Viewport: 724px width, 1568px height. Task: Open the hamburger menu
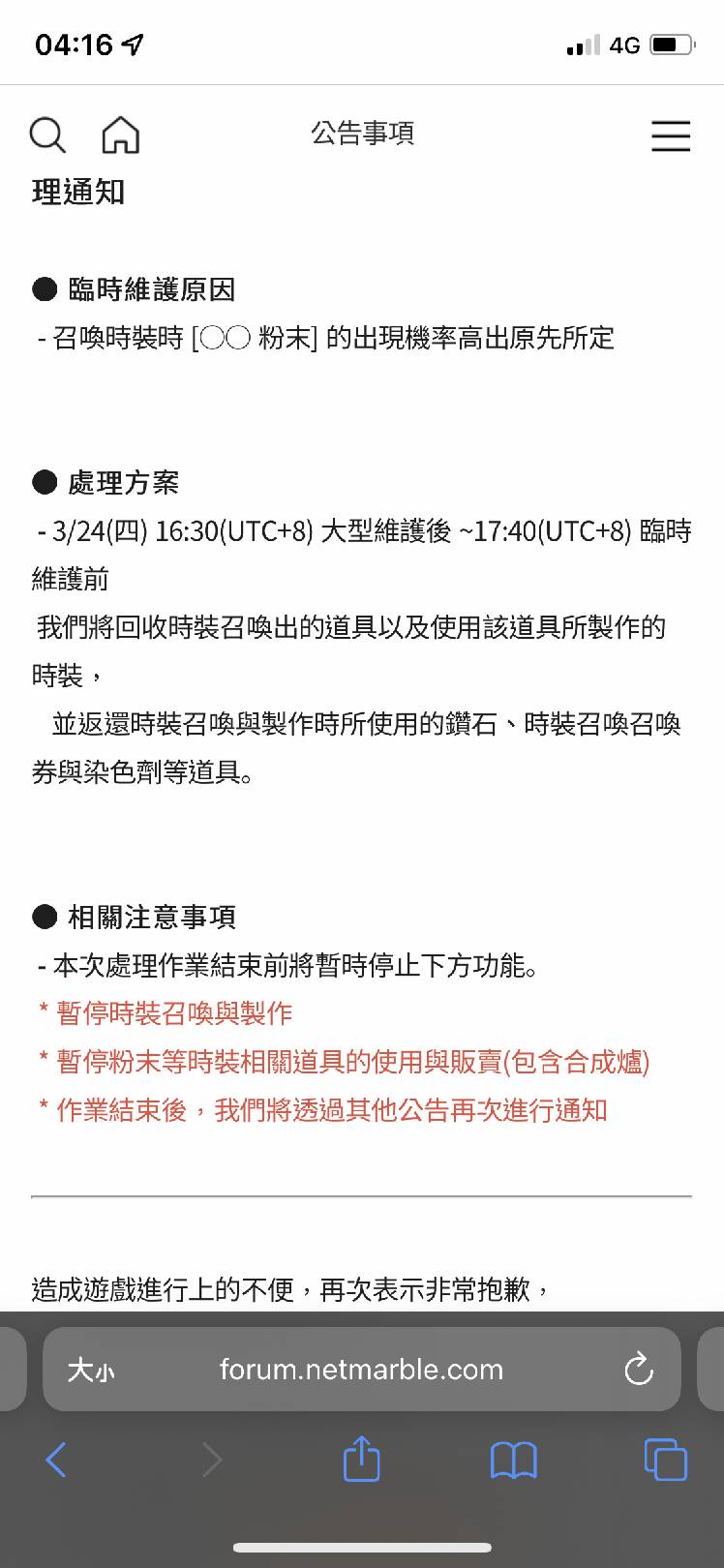[x=670, y=136]
